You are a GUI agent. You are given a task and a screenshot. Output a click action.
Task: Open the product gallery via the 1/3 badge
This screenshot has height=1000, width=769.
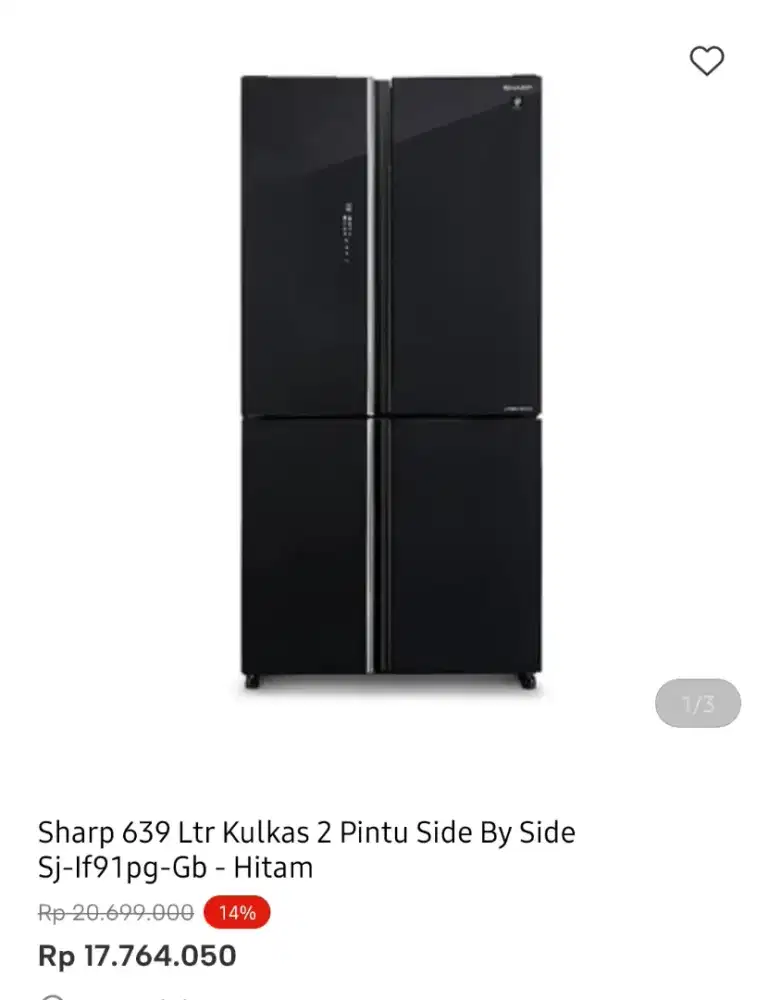pos(697,703)
